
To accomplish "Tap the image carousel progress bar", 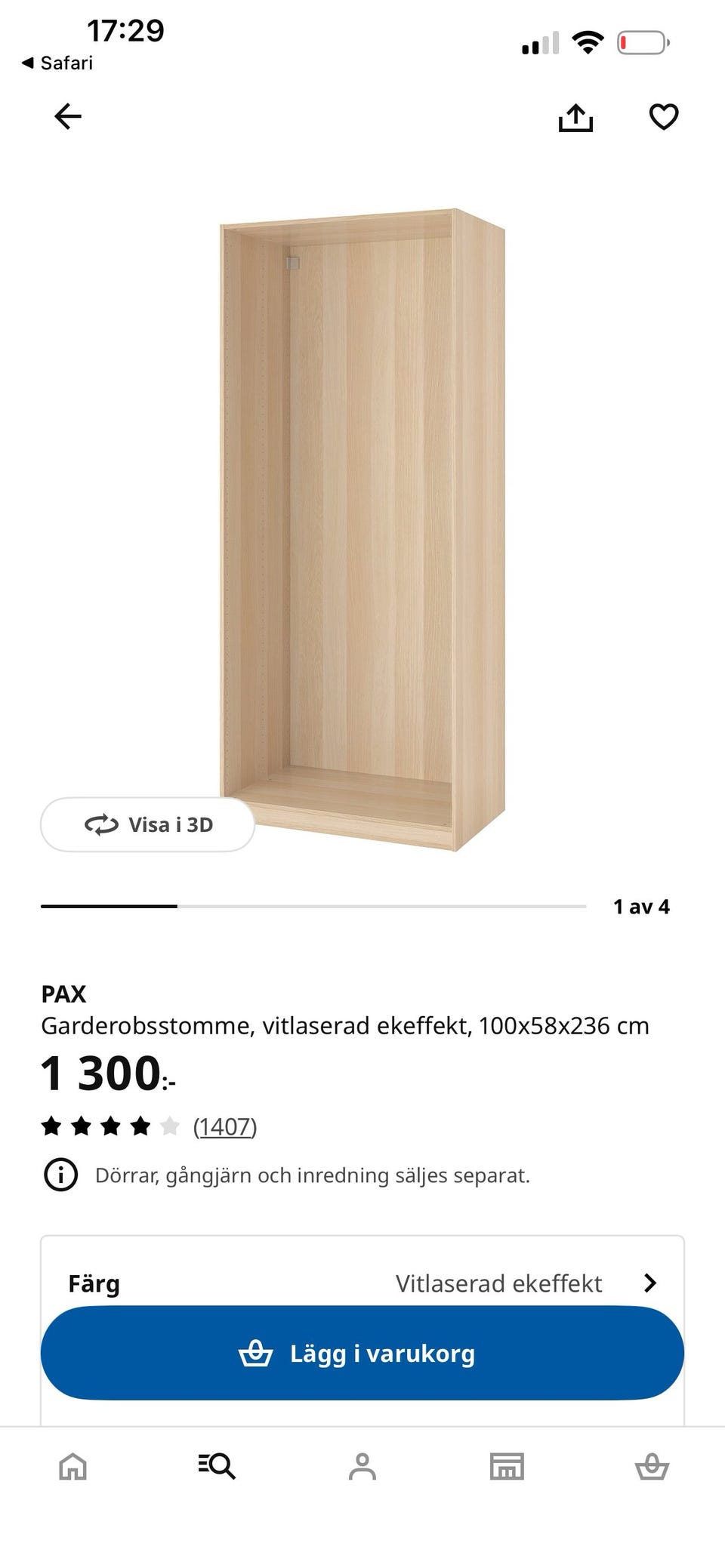I will pyautogui.click(x=313, y=905).
